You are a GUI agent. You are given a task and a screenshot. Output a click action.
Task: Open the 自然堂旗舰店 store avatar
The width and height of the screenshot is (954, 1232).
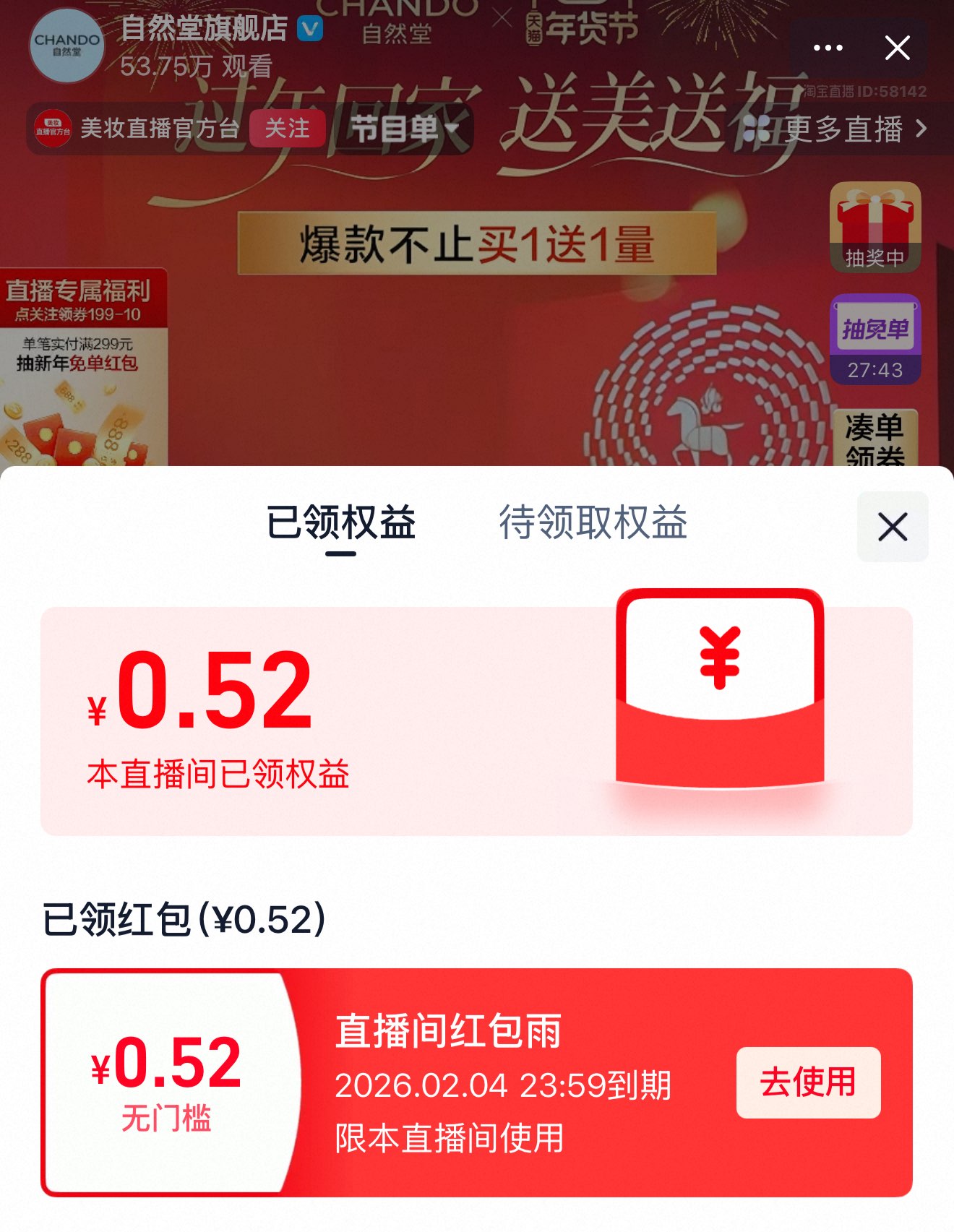67,46
